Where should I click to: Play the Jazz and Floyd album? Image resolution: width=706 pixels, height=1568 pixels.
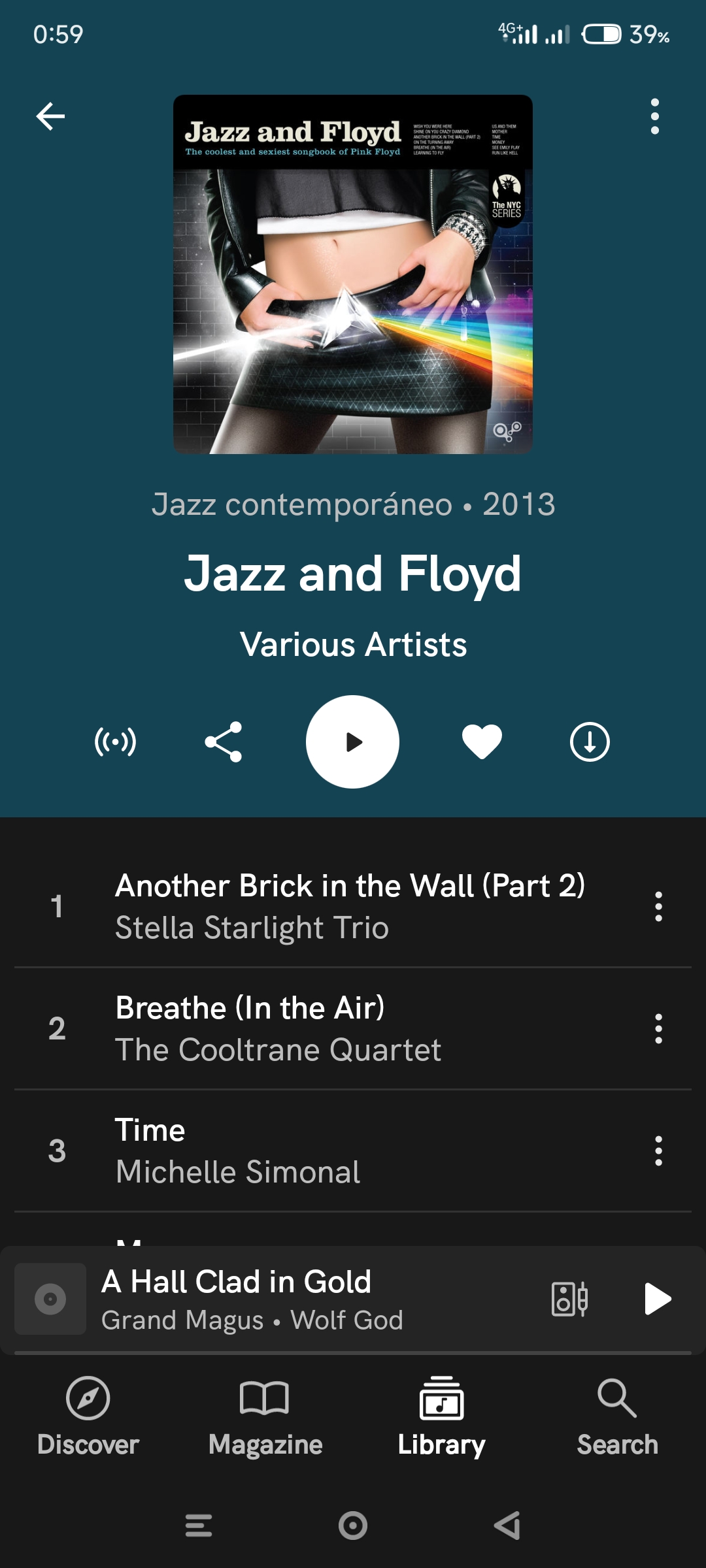click(352, 742)
